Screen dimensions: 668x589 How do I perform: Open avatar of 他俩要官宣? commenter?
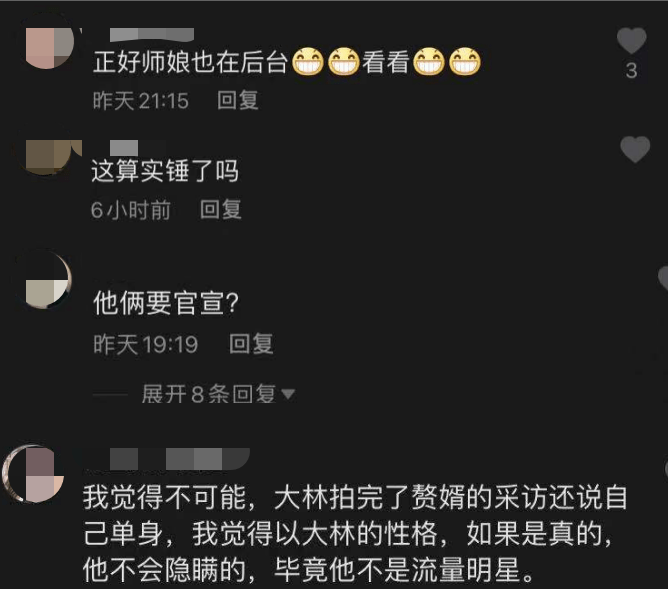pyautogui.click(x=46, y=280)
